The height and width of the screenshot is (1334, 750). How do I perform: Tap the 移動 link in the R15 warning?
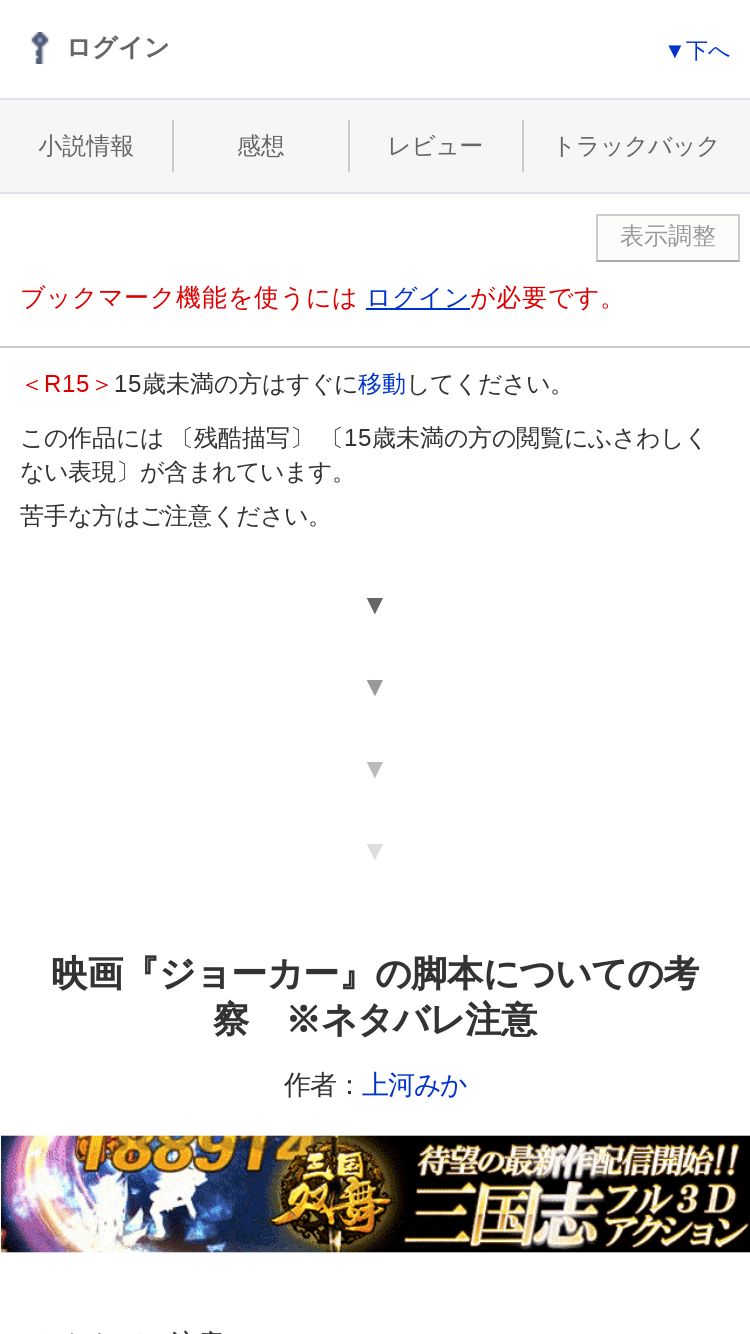(382, 384)
